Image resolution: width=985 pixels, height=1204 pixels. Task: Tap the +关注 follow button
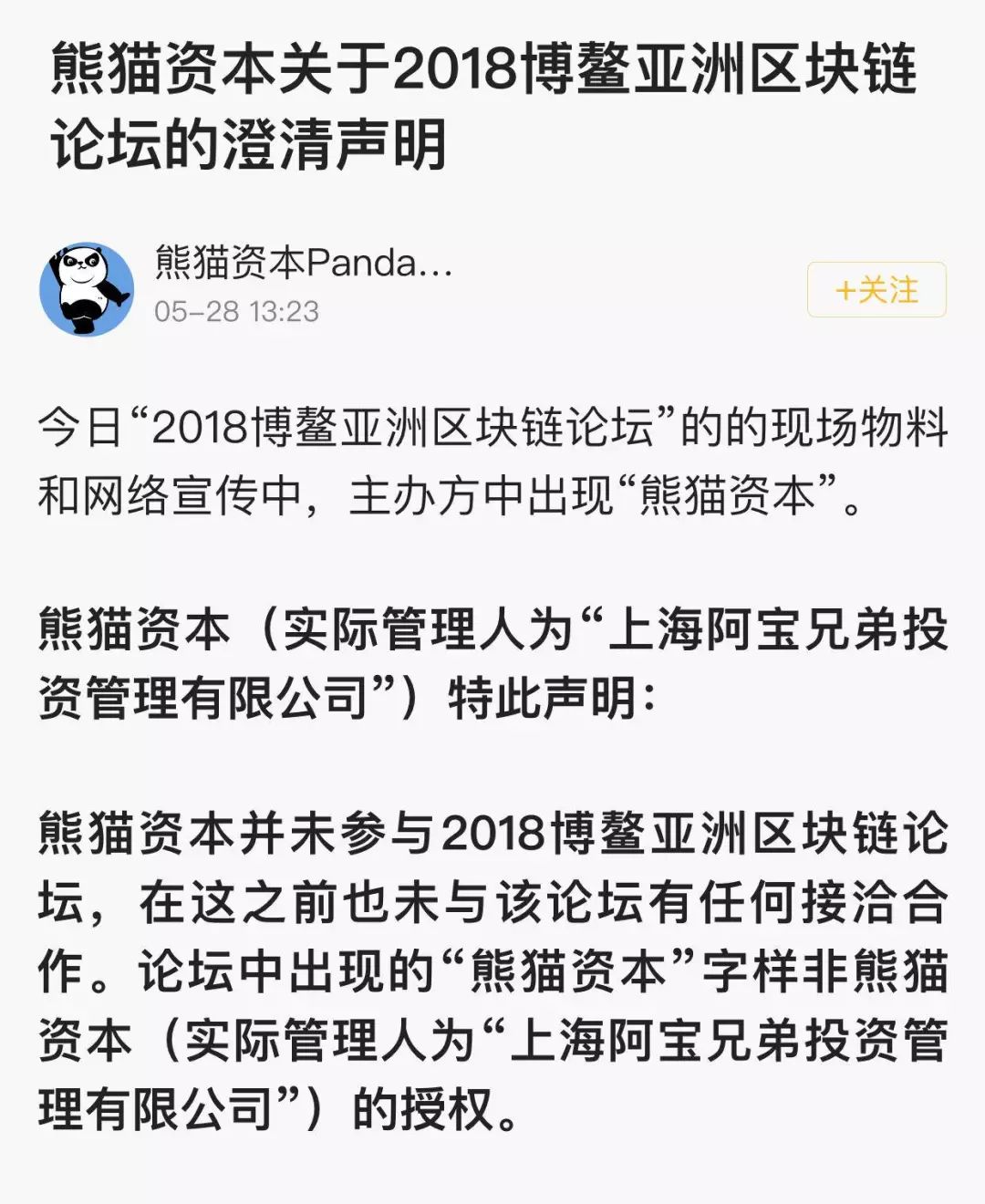tap(876, 290)
